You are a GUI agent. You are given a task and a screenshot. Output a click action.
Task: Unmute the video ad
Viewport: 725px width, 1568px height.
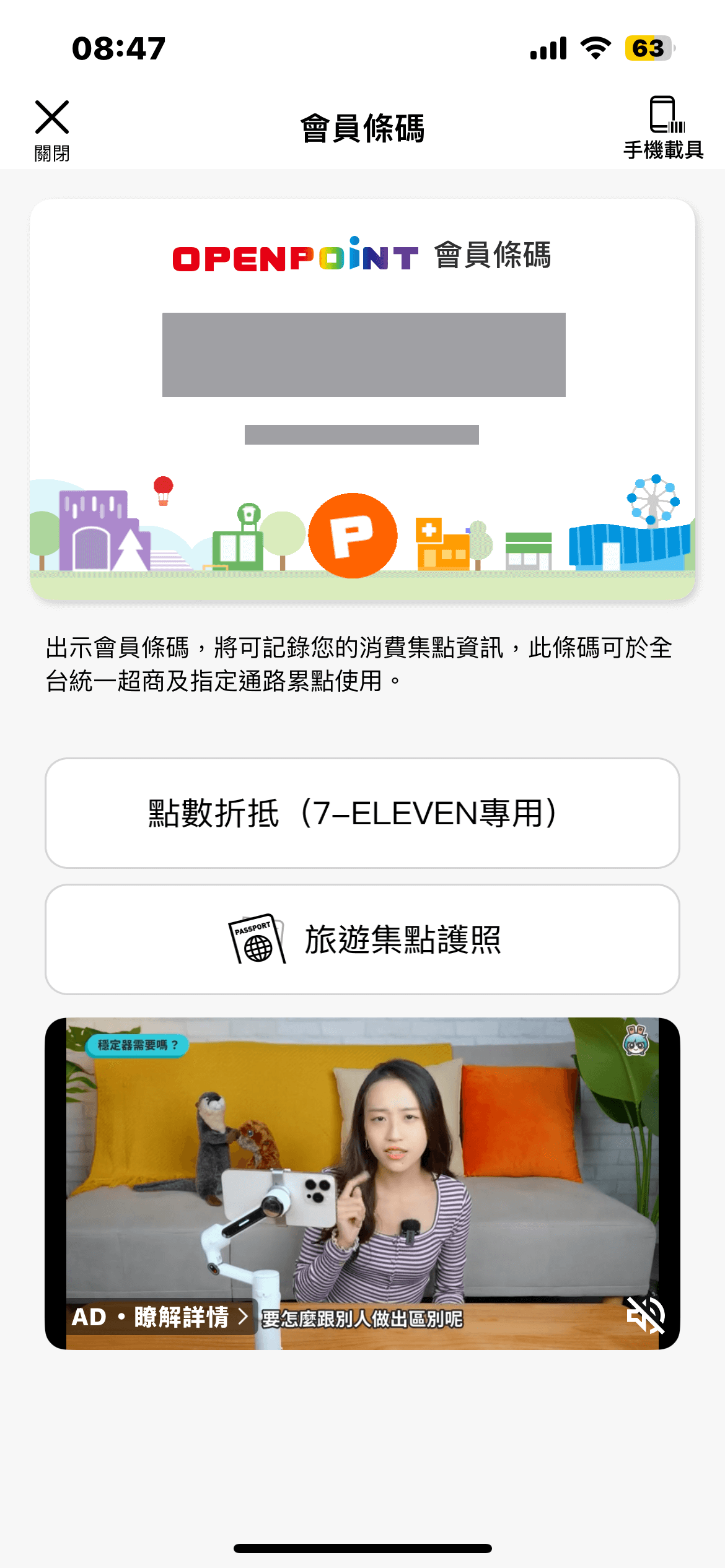click(x=645, y=1314)
